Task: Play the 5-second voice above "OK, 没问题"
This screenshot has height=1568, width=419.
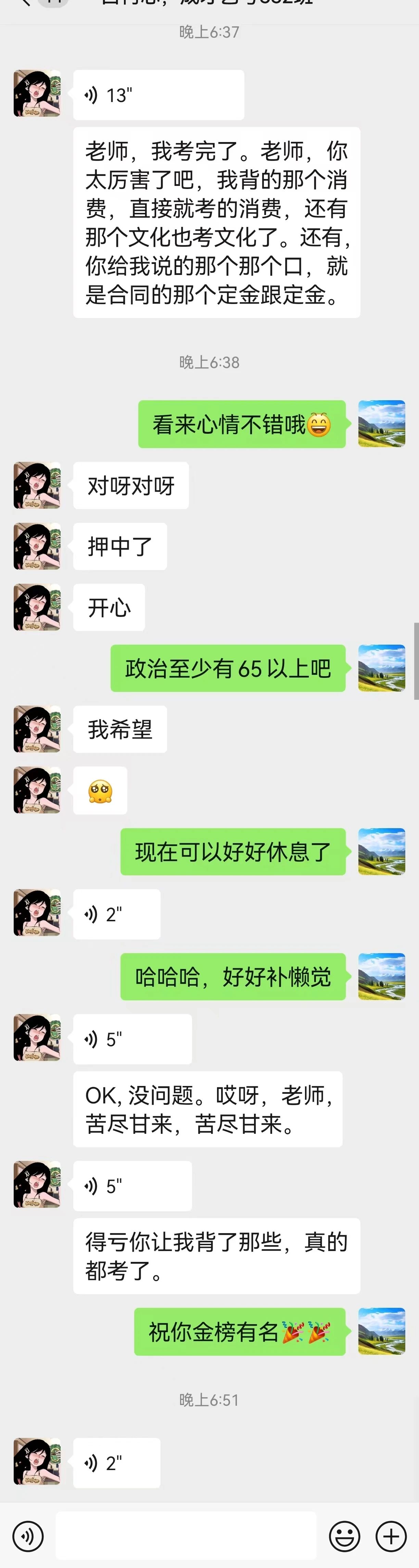Action: (132, 1039)
